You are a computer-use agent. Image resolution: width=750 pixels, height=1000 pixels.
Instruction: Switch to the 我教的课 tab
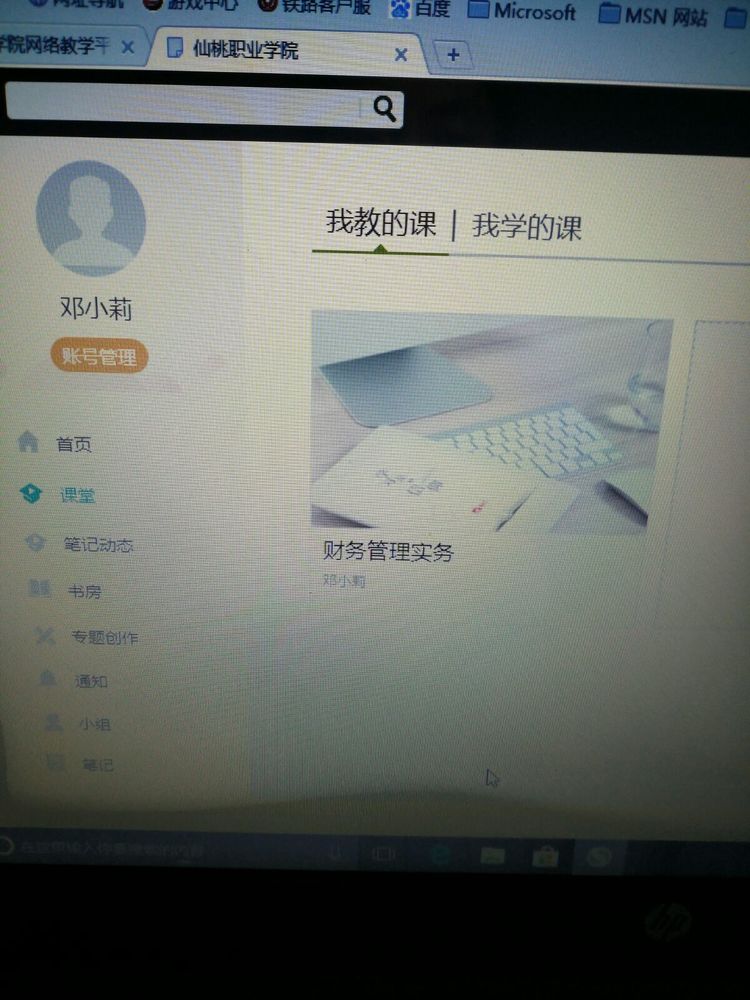381,223
